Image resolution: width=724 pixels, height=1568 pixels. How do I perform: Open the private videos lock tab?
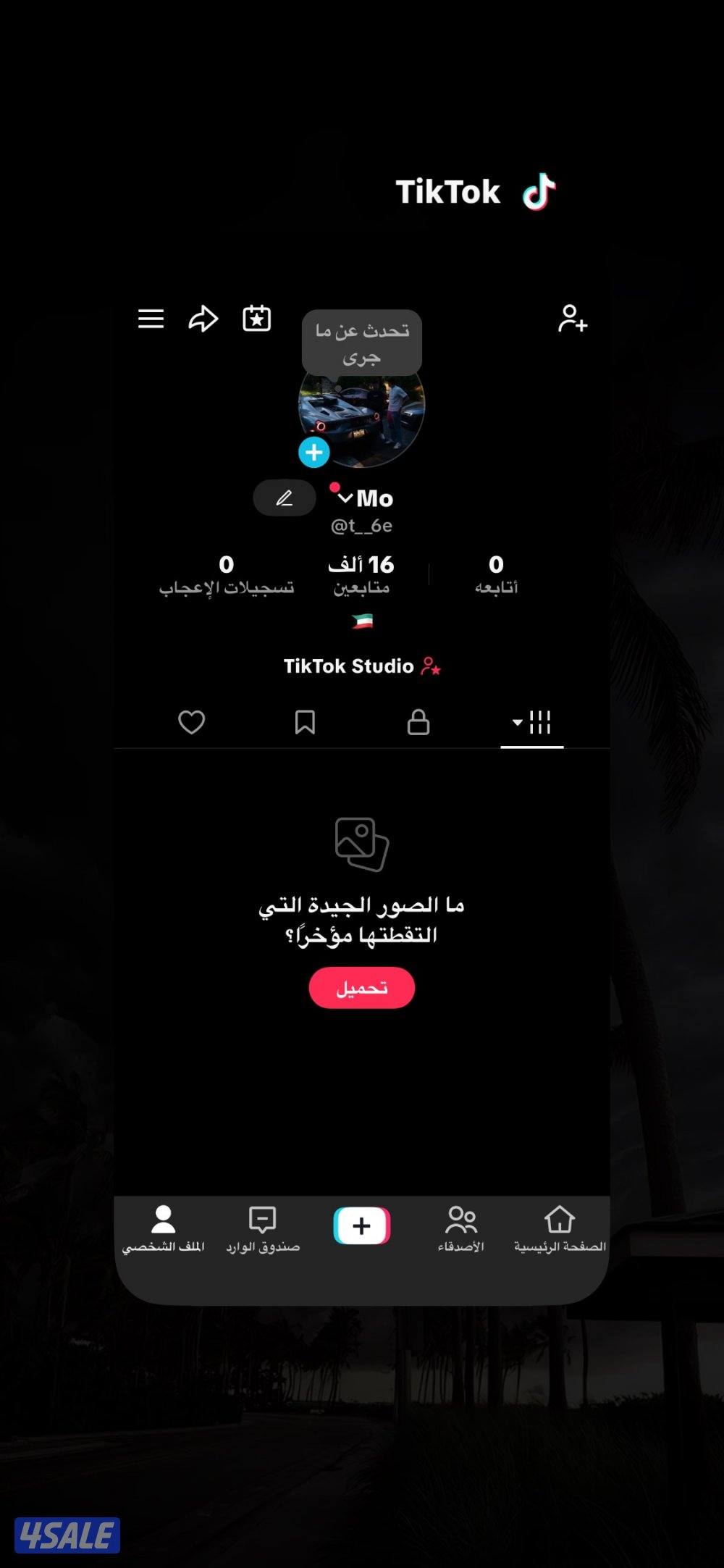(418, 722)
